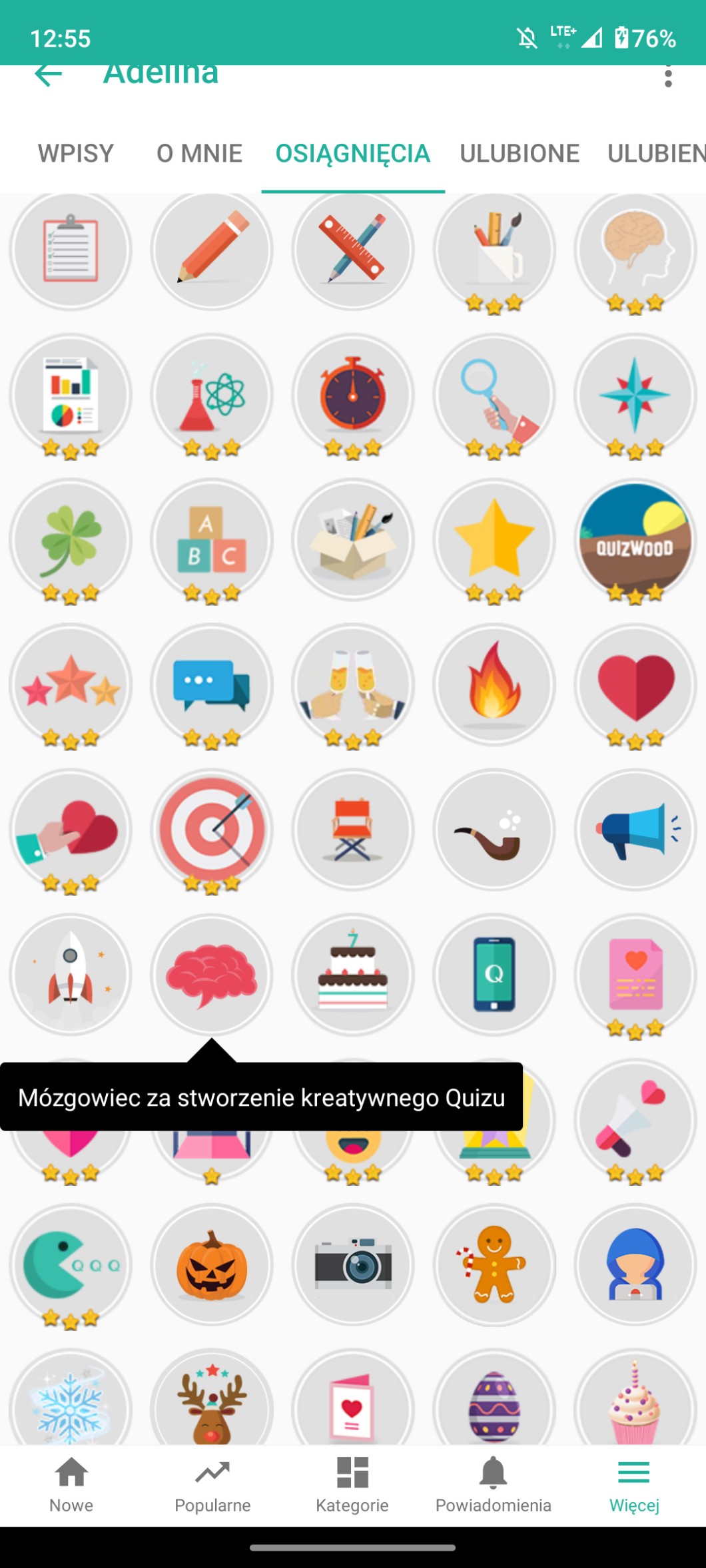Open the ULUBIONE tab

520,154
